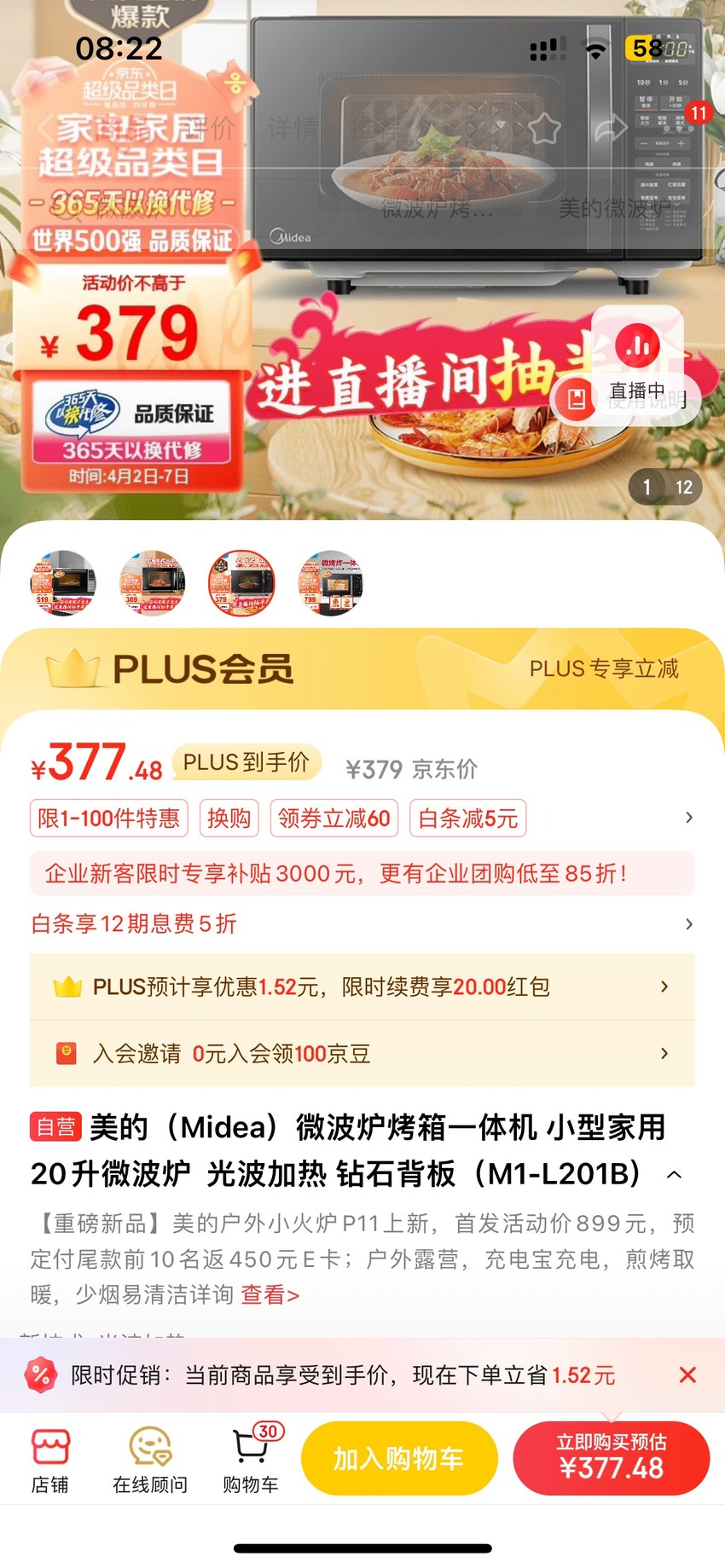Open the PLUS预计享优惠1.52元 row

tap(362, 987)
